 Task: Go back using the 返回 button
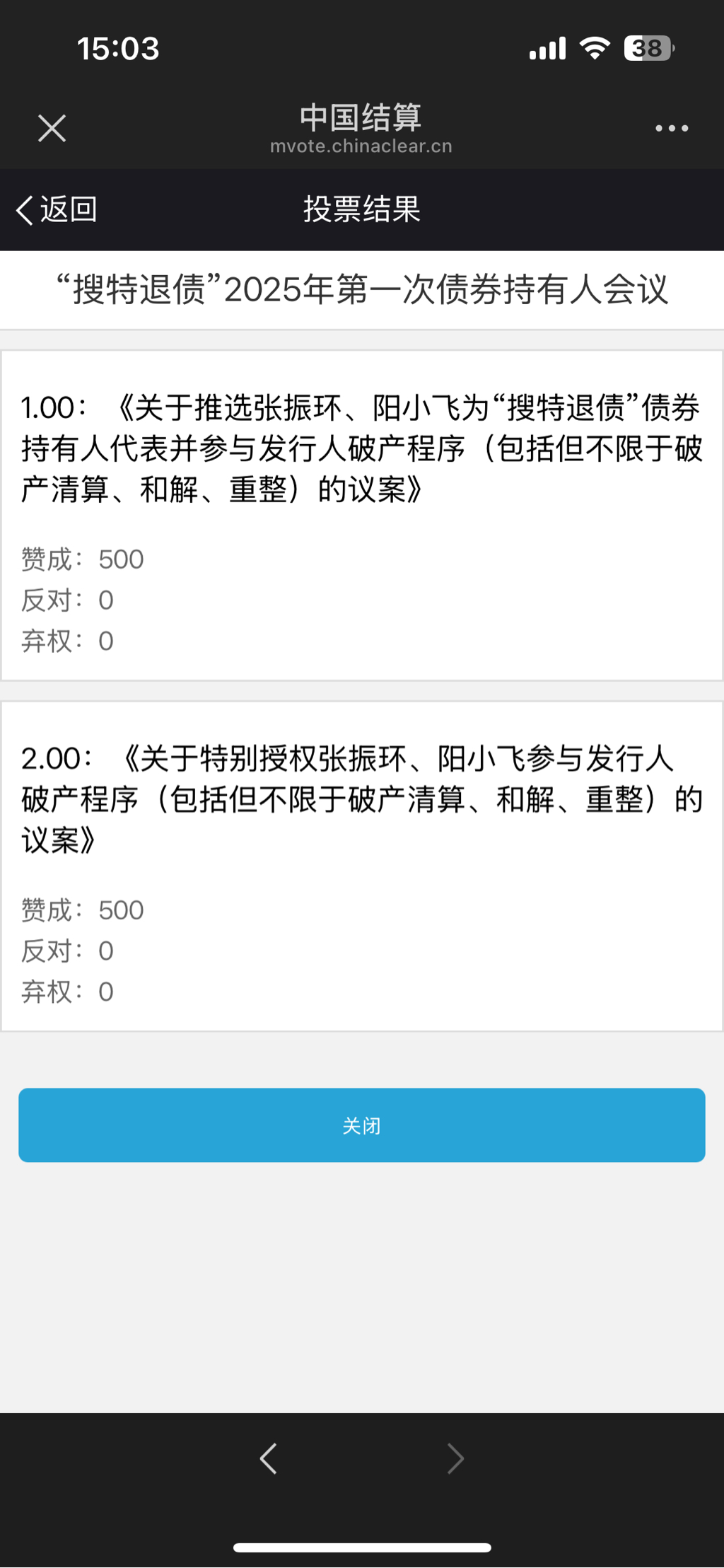click(x=57, y=210)
